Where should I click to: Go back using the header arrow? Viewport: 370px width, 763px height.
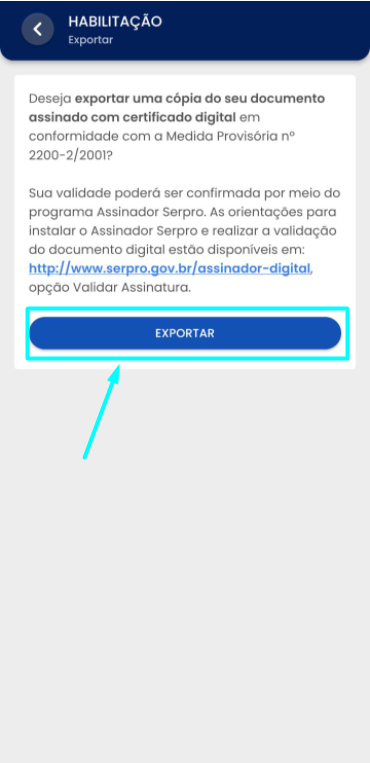(x=37, y=29)
